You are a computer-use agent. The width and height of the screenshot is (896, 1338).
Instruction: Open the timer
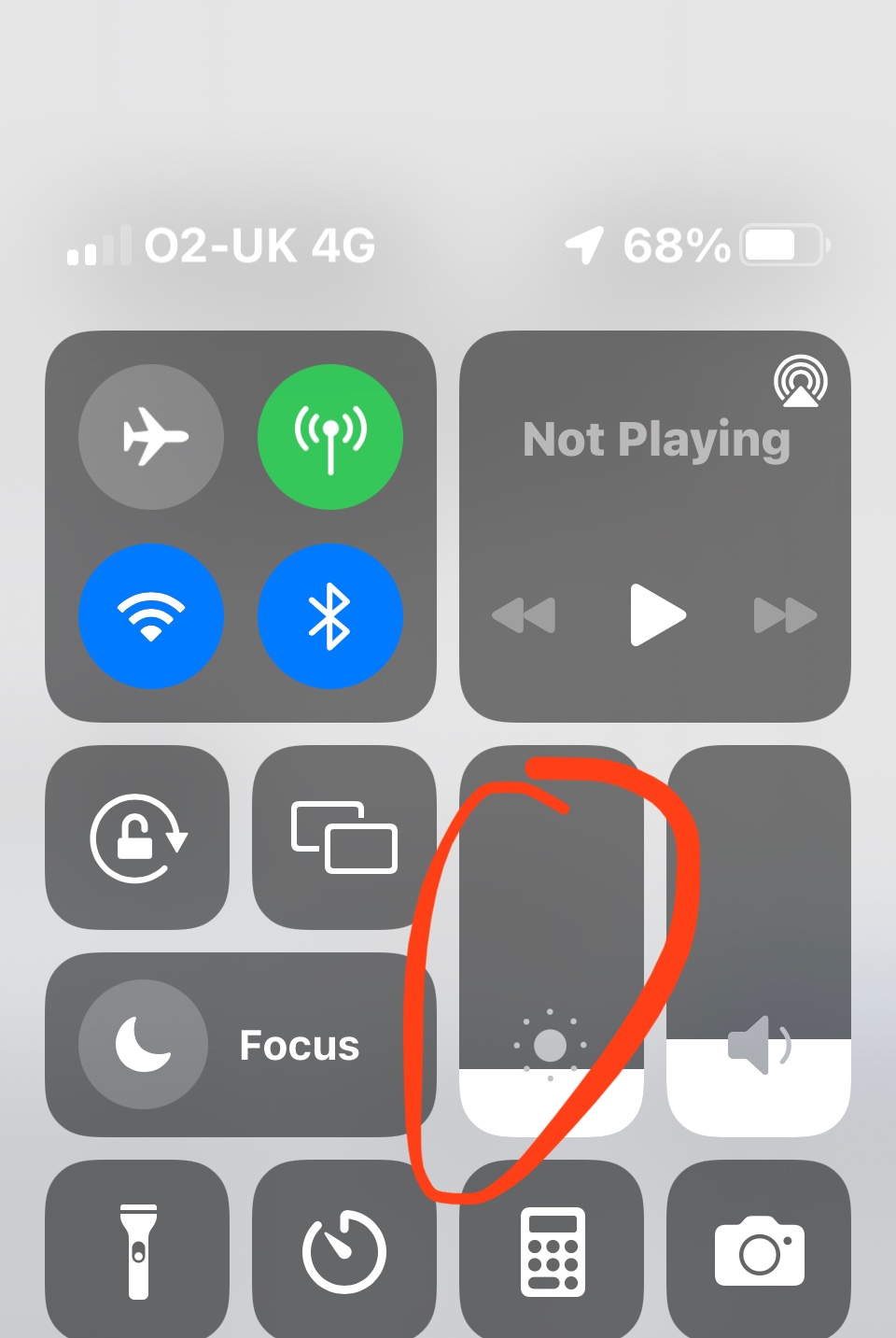[x=344, y=1249]
